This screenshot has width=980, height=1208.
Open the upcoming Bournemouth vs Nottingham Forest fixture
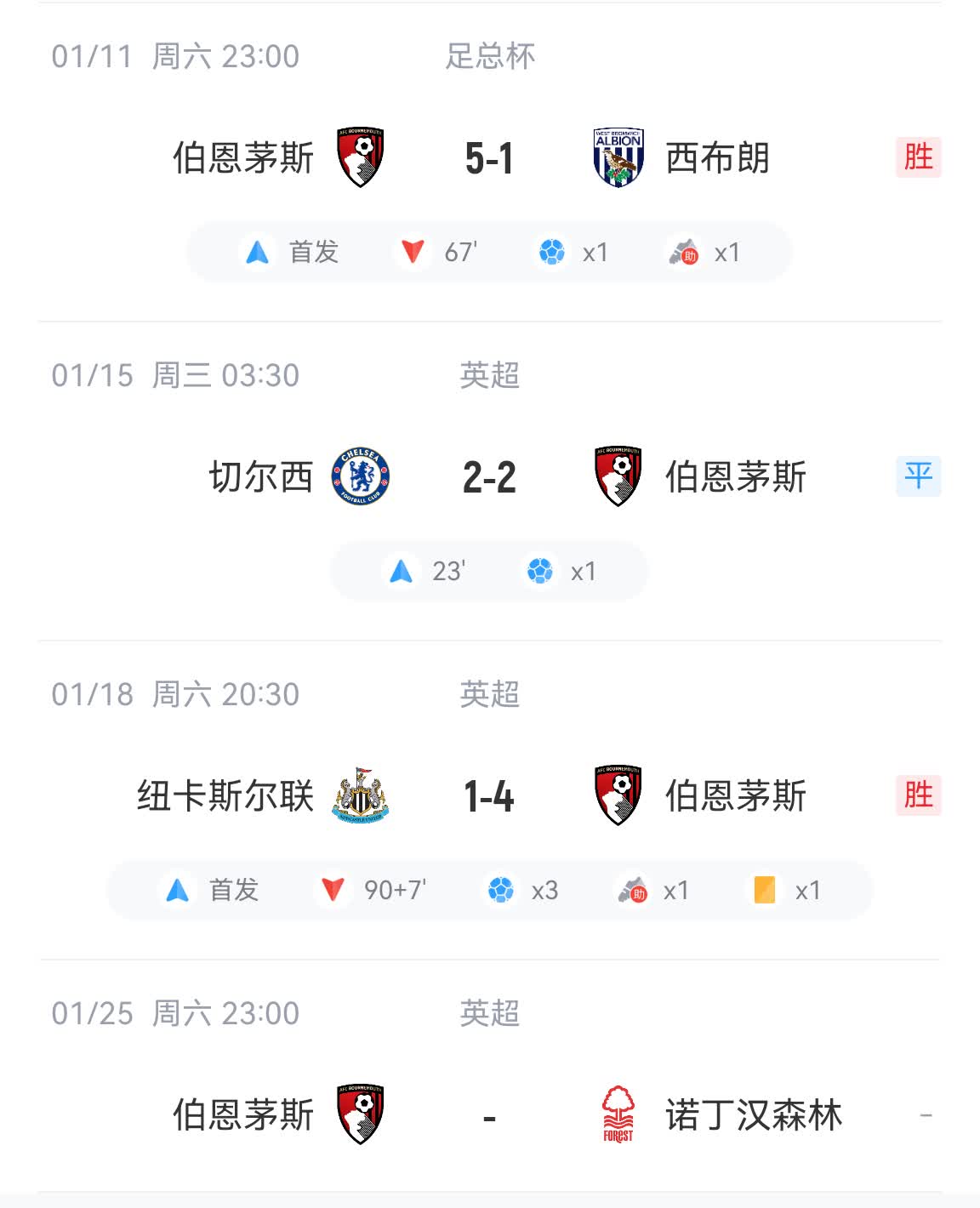[489, 1115]
